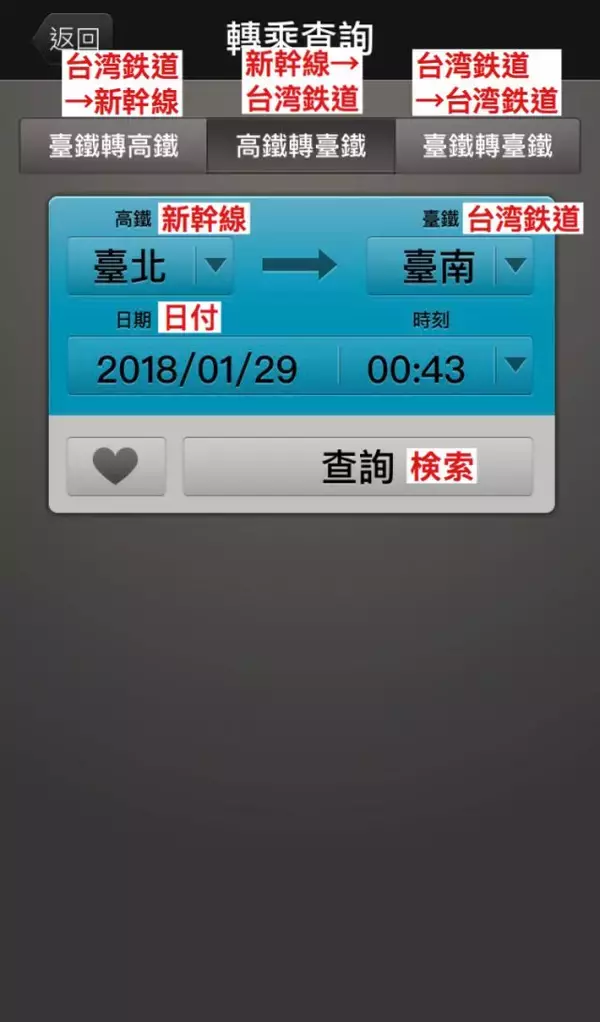The width and height of the screenshot is (600, 1022).
Task: Tap the 查詢 search button
Action: click(358, 467)
